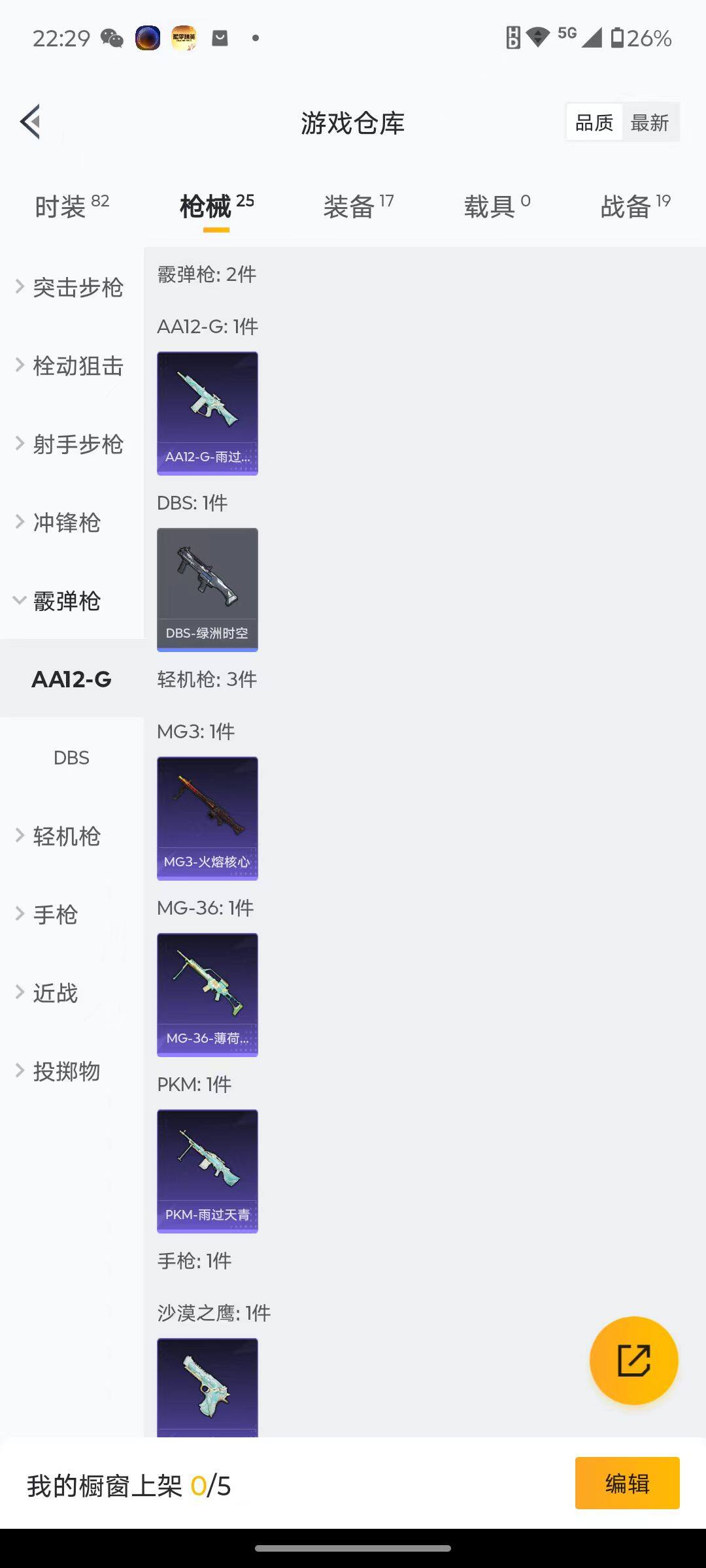Open the DBS 绿洲时空 skin thumbnail
The width and height of the screenshot is (706, 1568).
point(207,588)
